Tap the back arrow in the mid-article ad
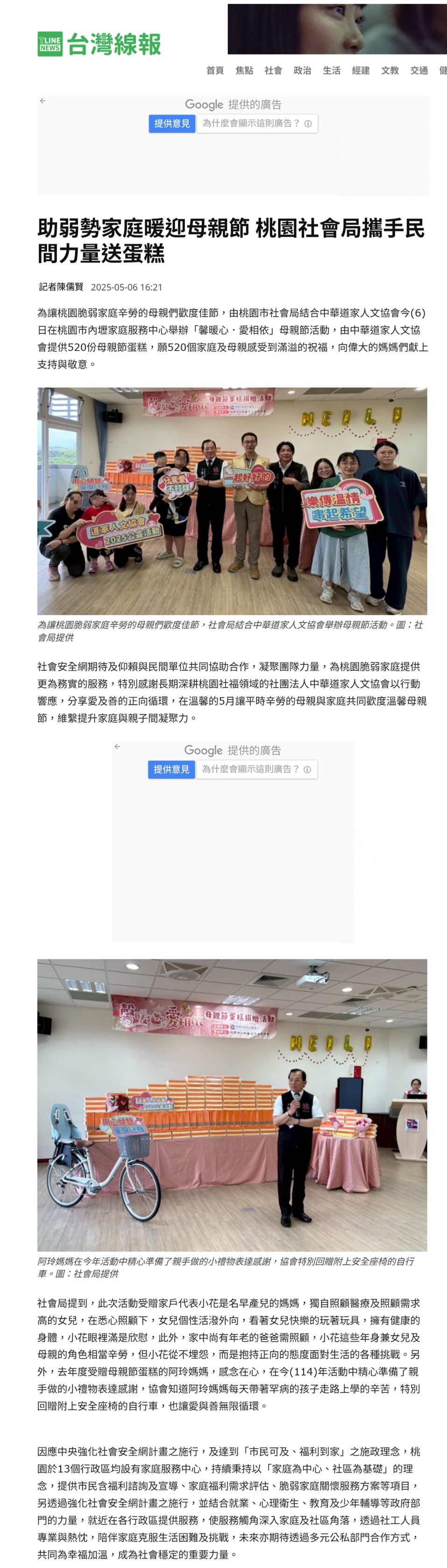447x1568 pixels. [x=118, y=746]
